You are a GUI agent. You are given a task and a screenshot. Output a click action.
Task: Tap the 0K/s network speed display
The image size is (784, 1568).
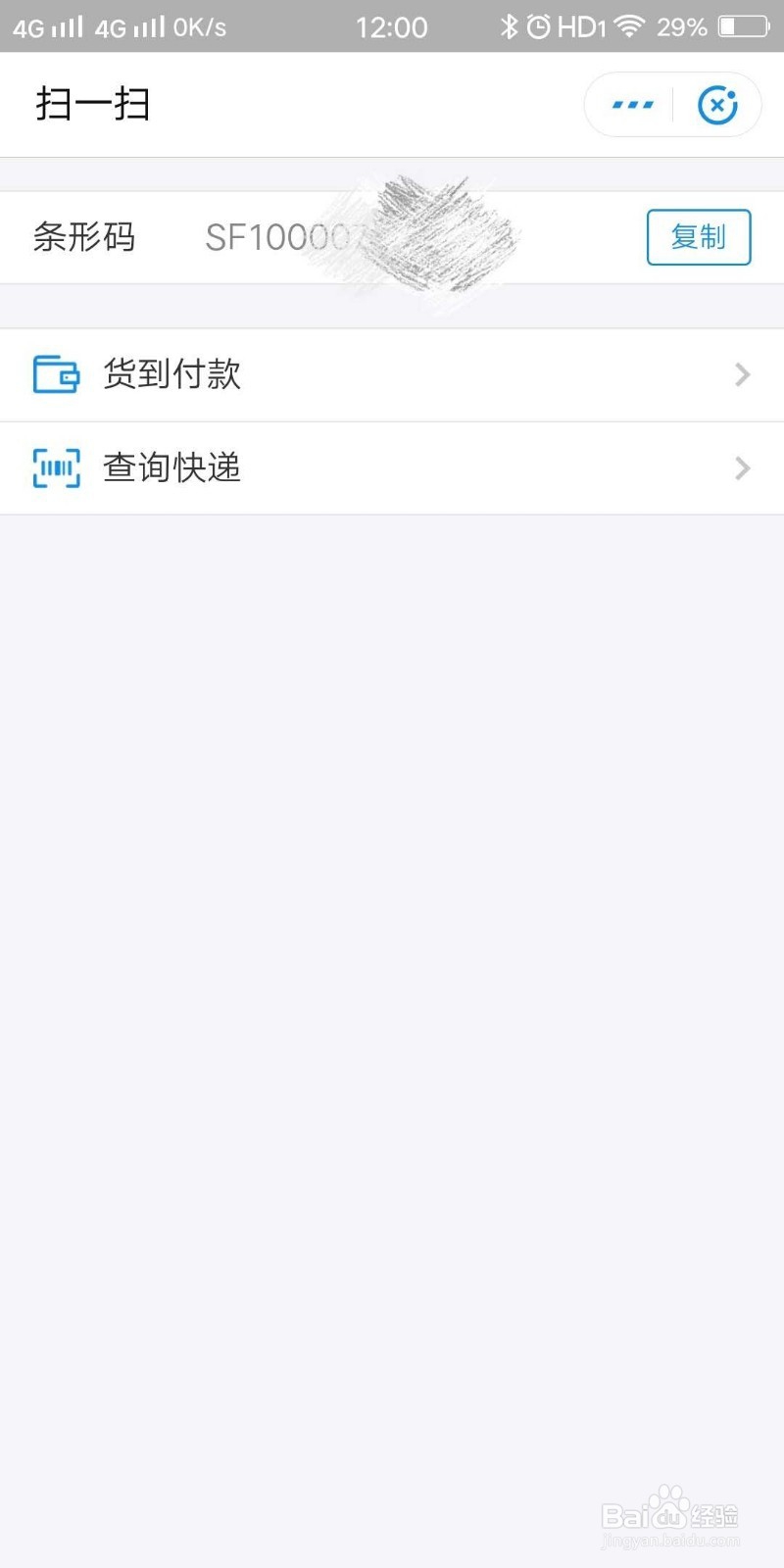tap(199, 26)
